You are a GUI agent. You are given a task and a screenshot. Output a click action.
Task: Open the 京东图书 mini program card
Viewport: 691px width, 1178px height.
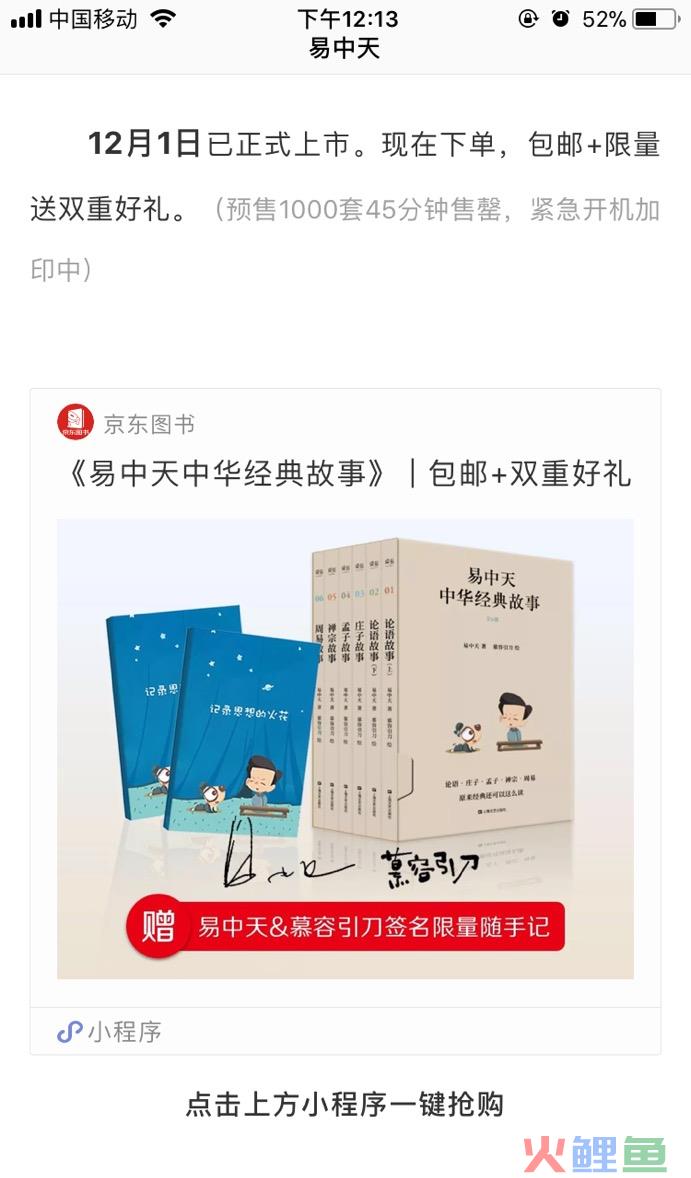point(345,720)
